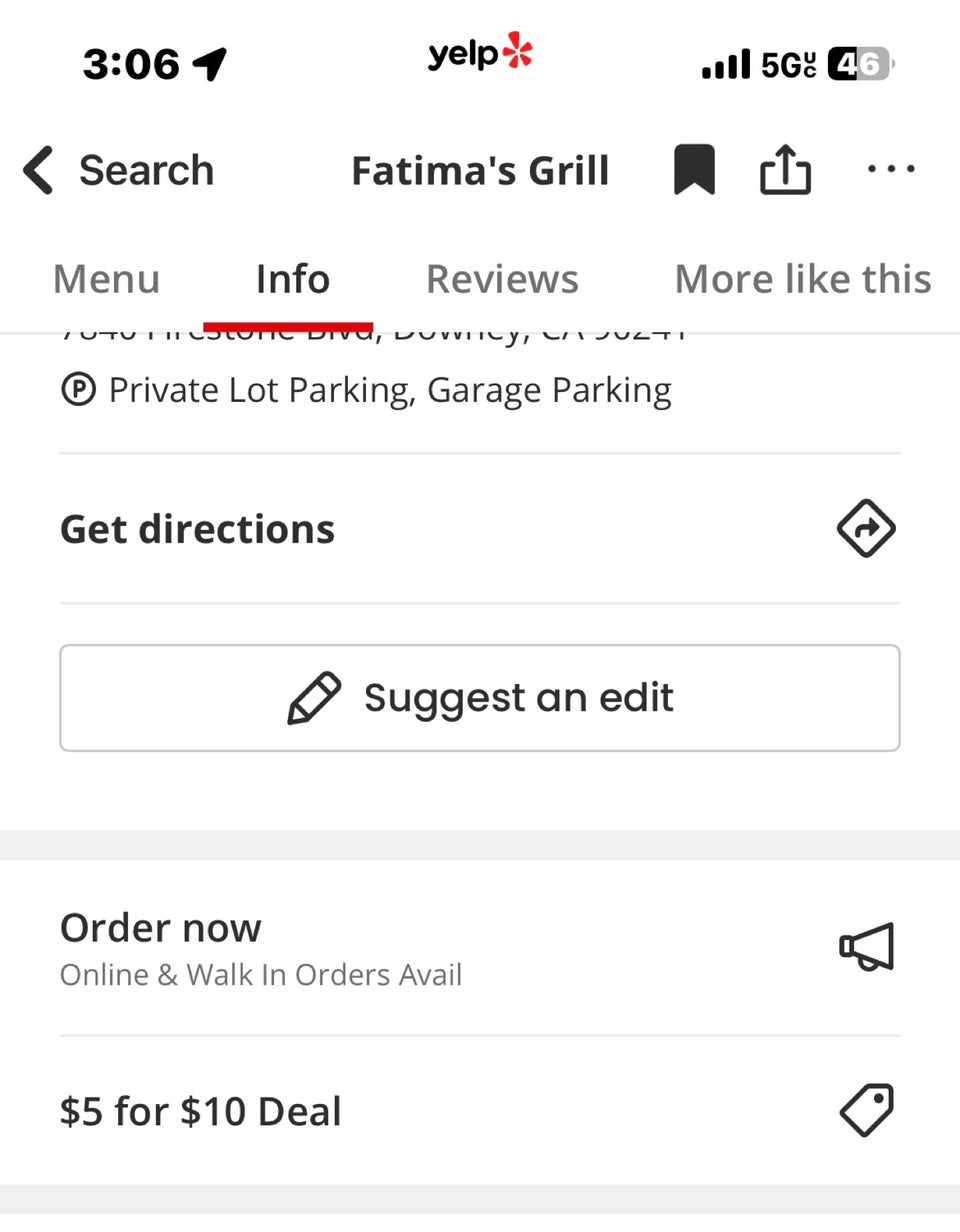Switch to the Menu tab
The width and height of the screenshot is (960, 1232).
point(106,279)
